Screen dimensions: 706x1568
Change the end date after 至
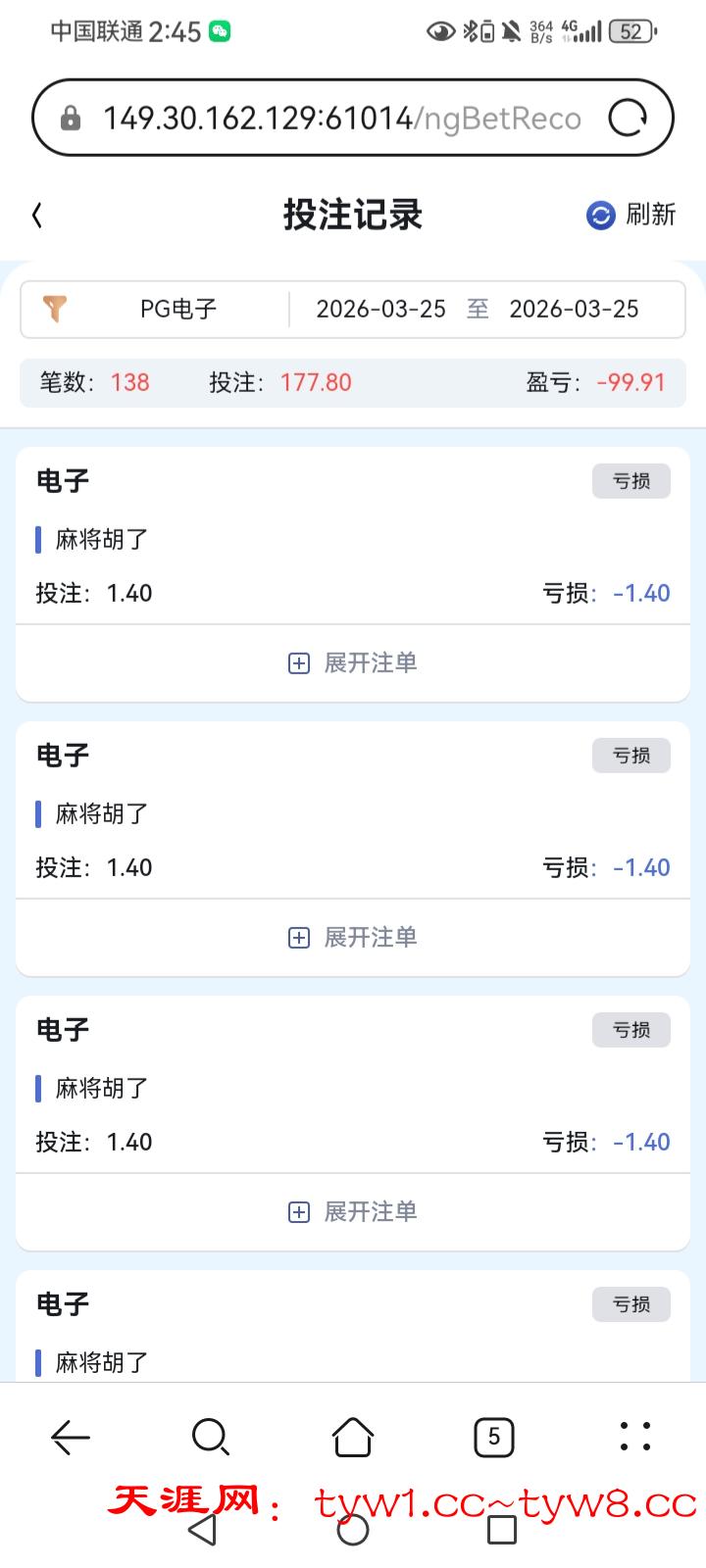pos(574,310)
